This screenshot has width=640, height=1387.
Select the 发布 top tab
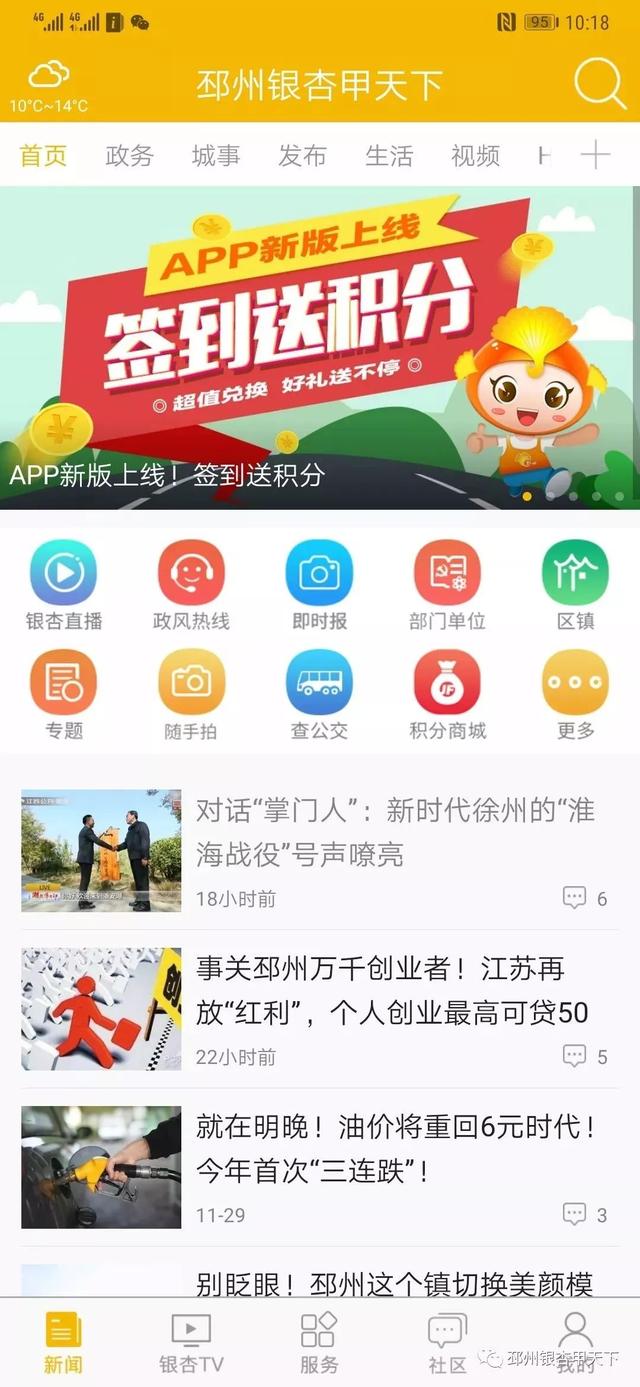302,156
